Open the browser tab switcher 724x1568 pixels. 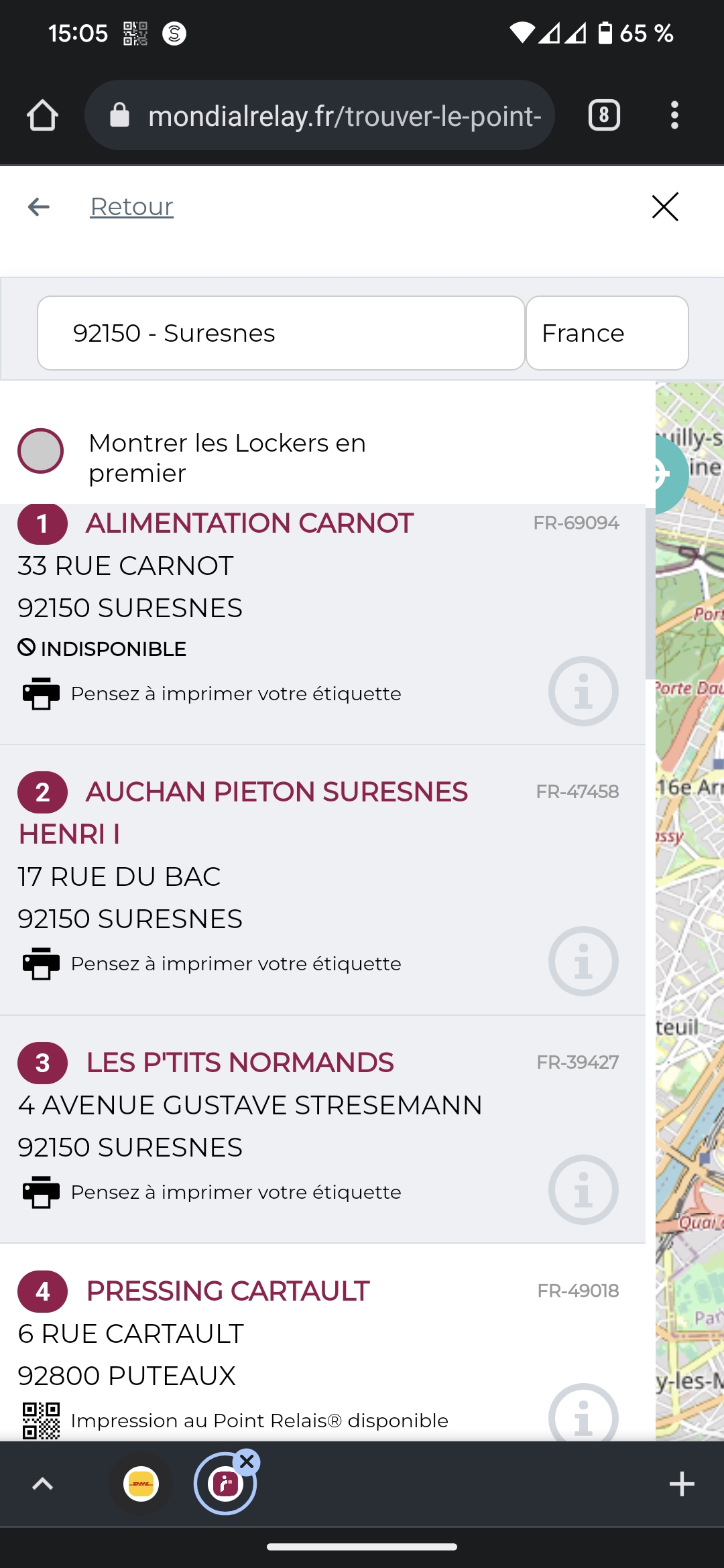coord(604,115)
